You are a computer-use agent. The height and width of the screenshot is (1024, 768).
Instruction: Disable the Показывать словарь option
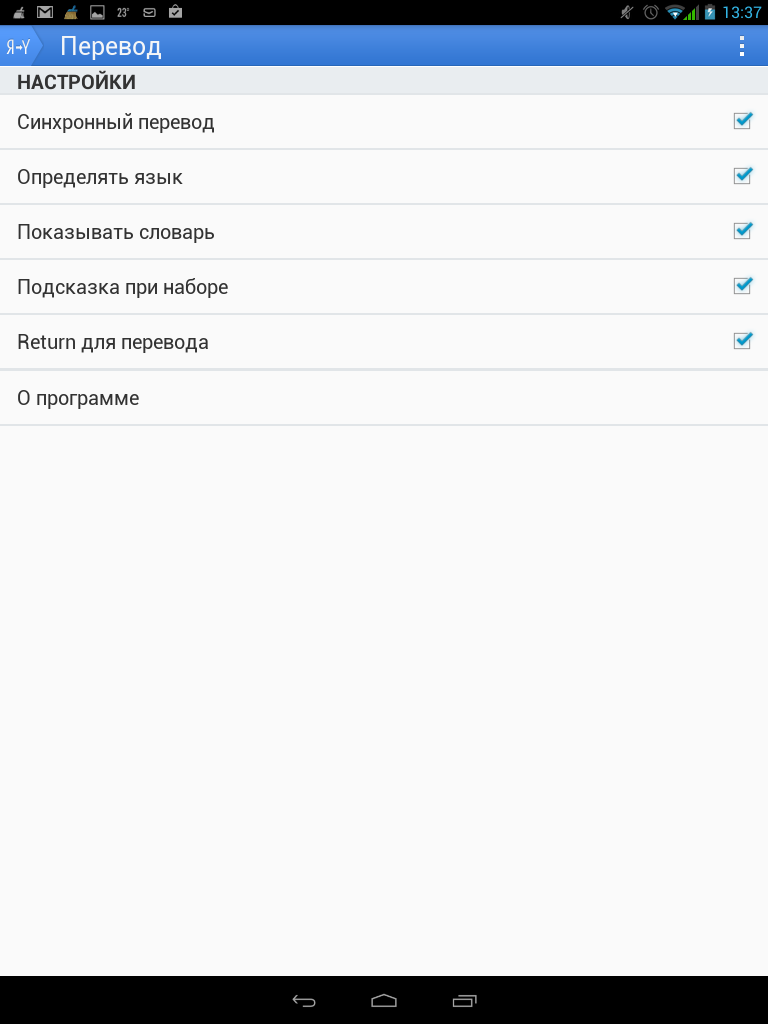(742, 231)
